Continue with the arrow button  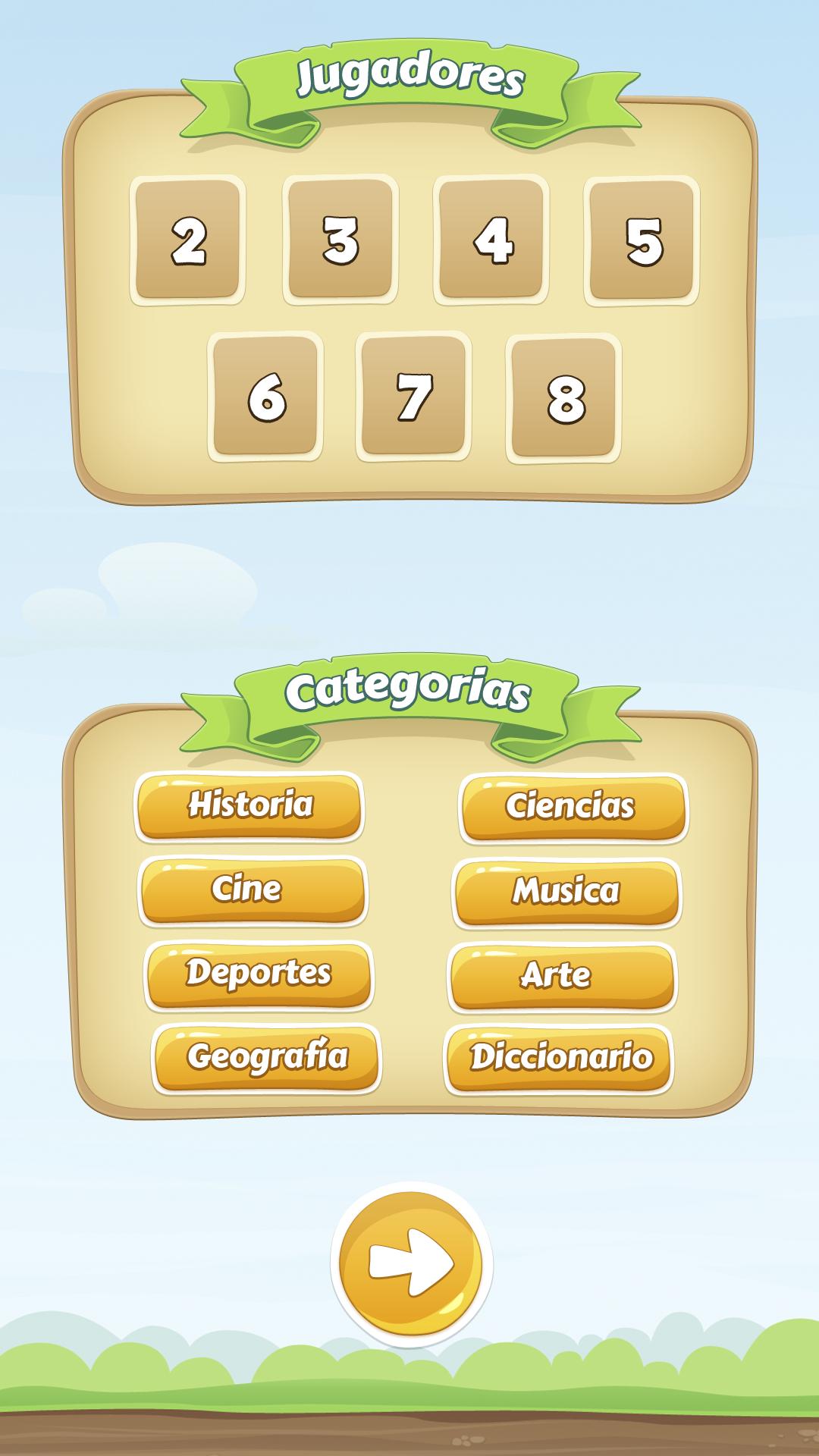pyautogui.click(x=412, y=1264)
